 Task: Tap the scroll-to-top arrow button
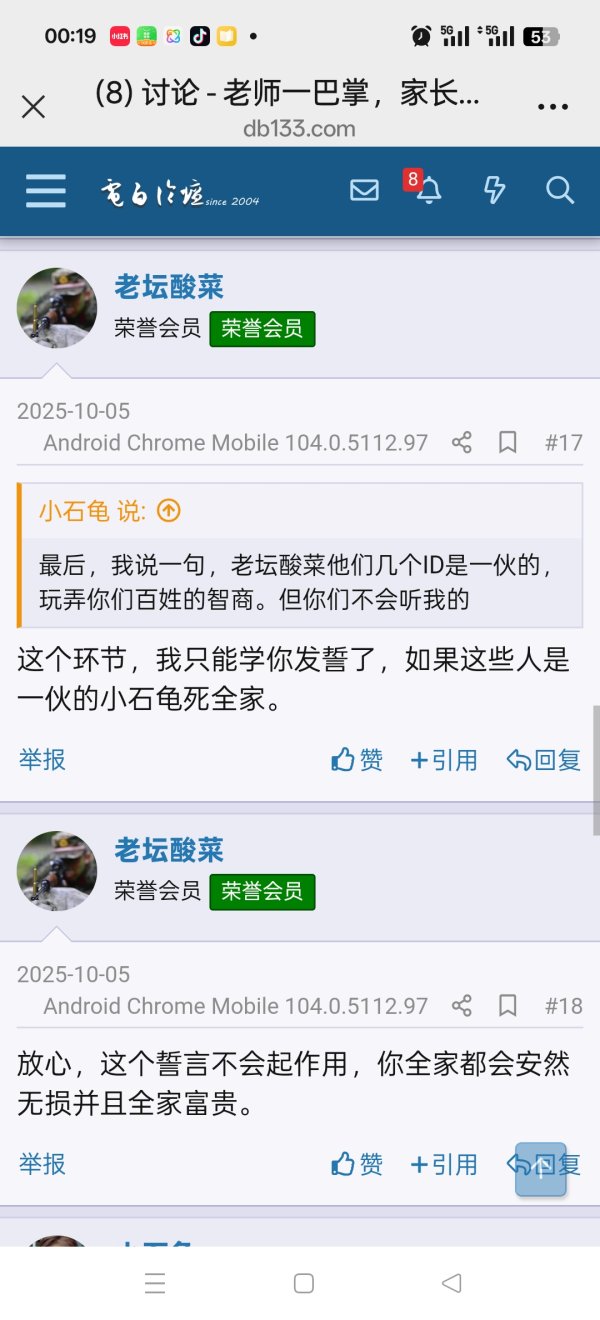coord(541,1169)
